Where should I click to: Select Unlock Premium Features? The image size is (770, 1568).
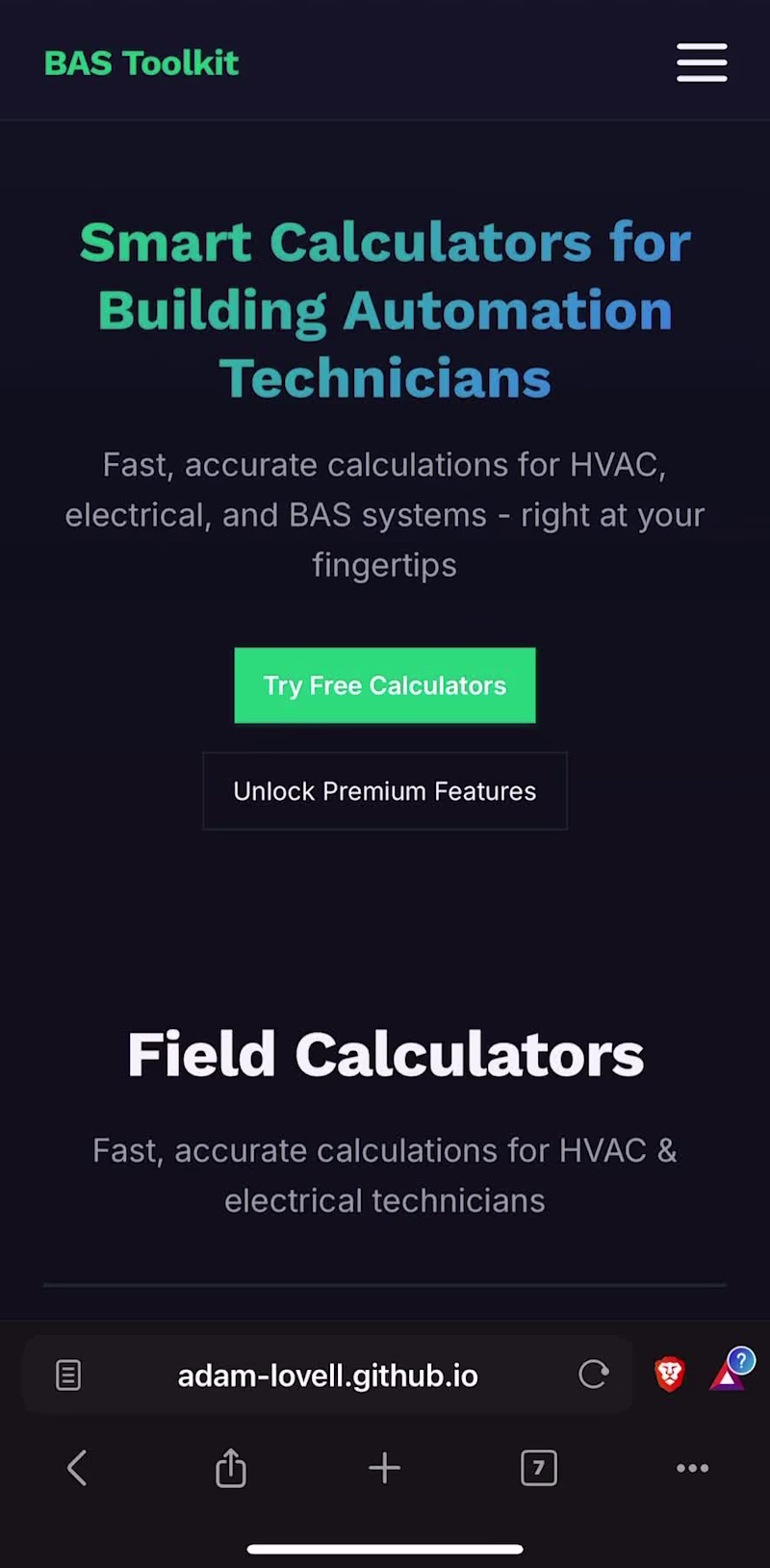[x=384, y=791]
